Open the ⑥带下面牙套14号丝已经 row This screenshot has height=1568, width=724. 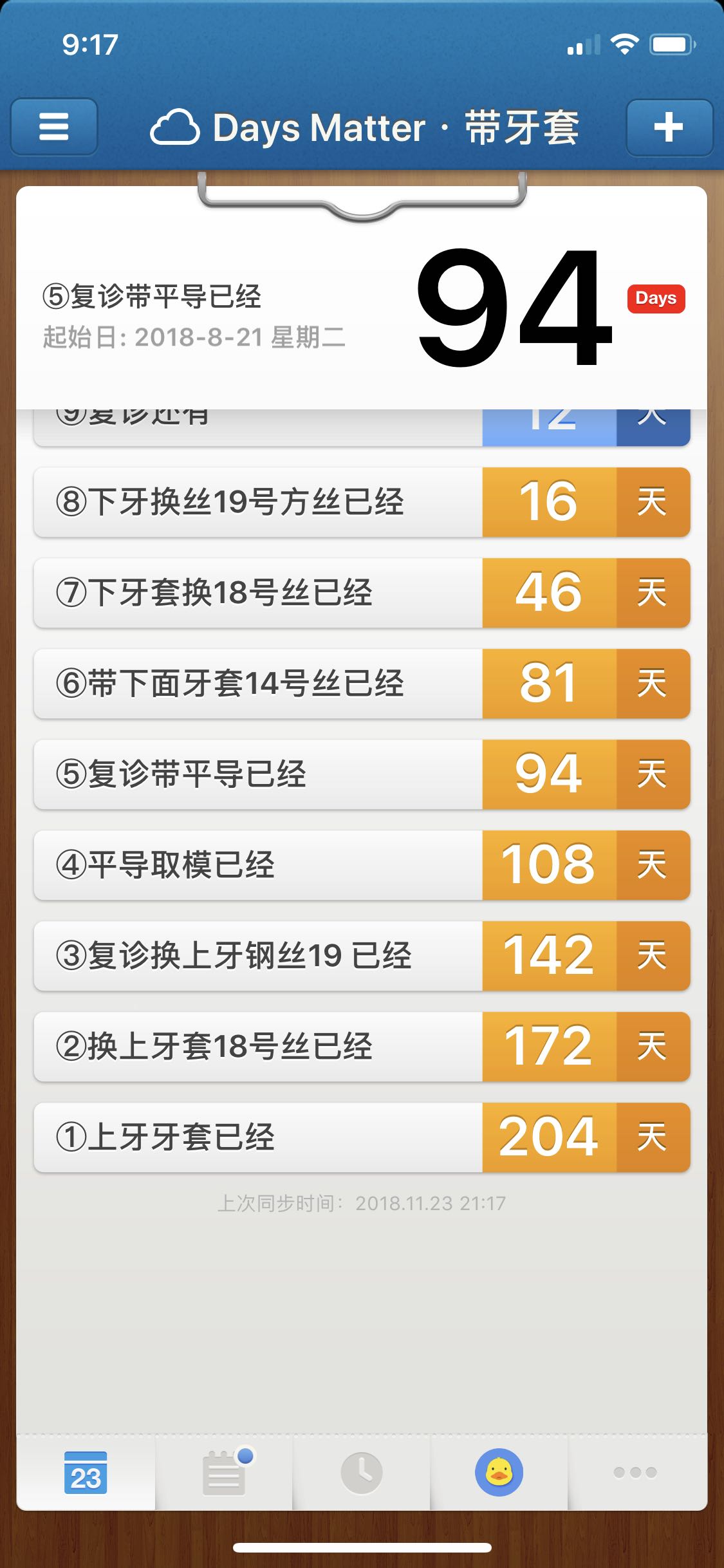tap(362, 684)
